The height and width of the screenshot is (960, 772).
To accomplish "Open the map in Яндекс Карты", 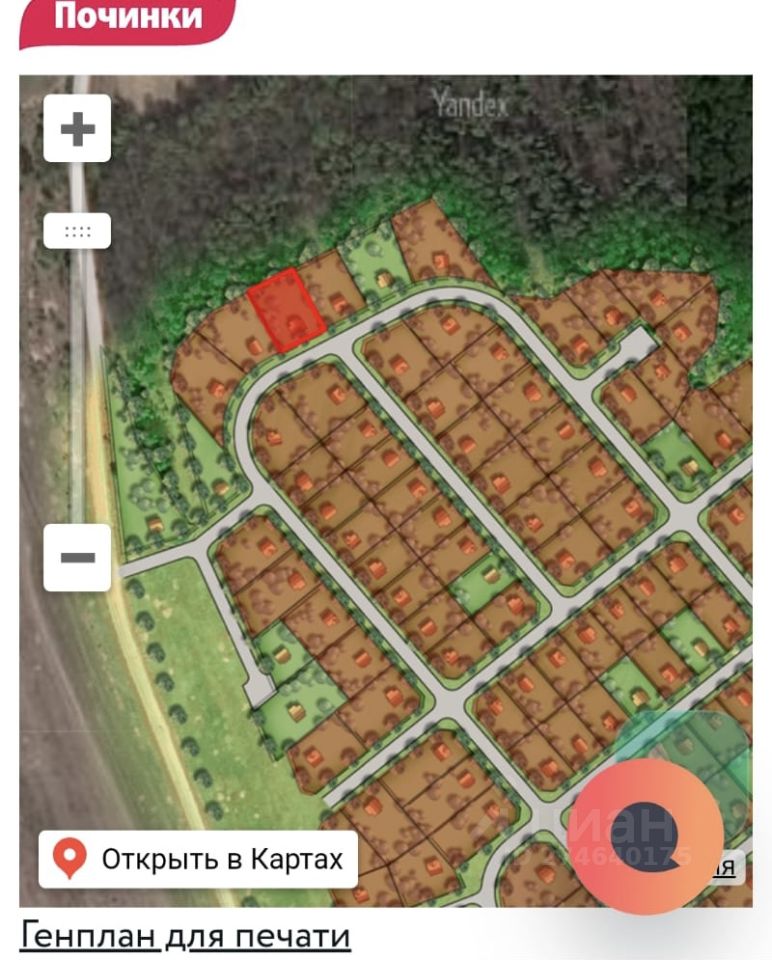I will 198,859.
